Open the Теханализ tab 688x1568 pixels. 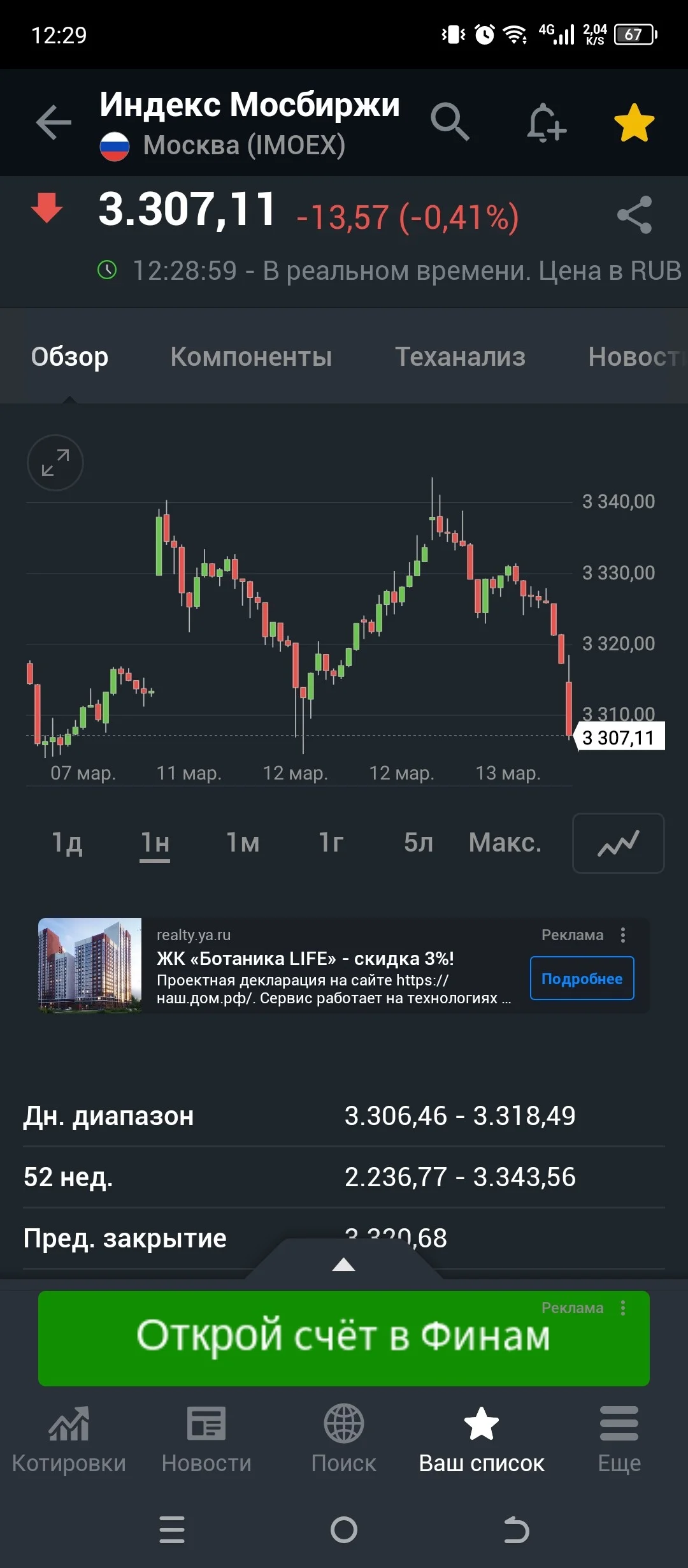(x=460, y=356)
